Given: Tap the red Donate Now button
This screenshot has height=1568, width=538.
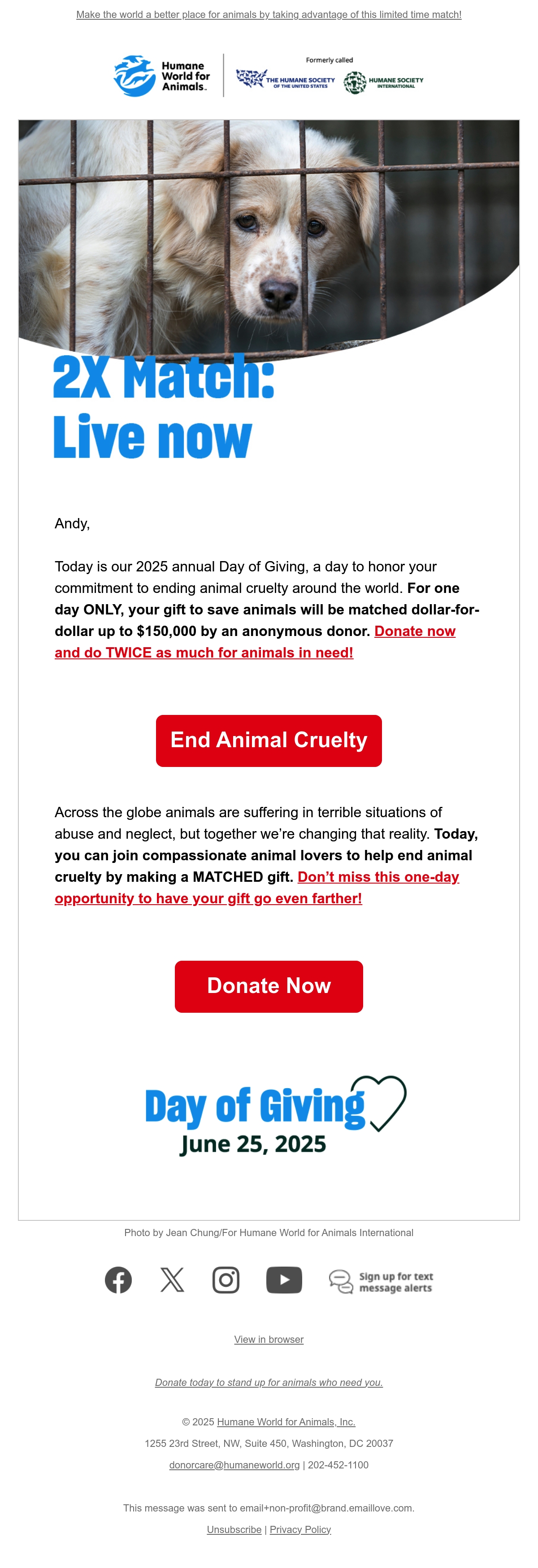Looking at the screenshot, I should (x=269, y=986).
